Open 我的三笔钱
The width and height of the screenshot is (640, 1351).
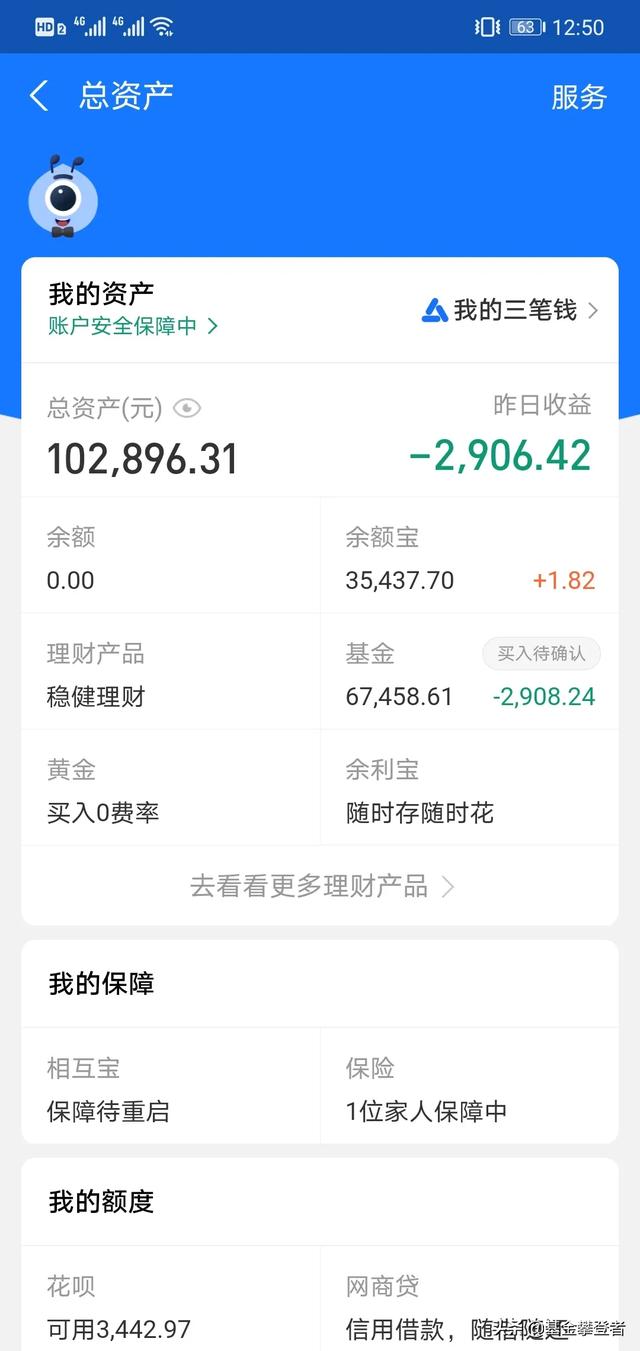[510, 310]
